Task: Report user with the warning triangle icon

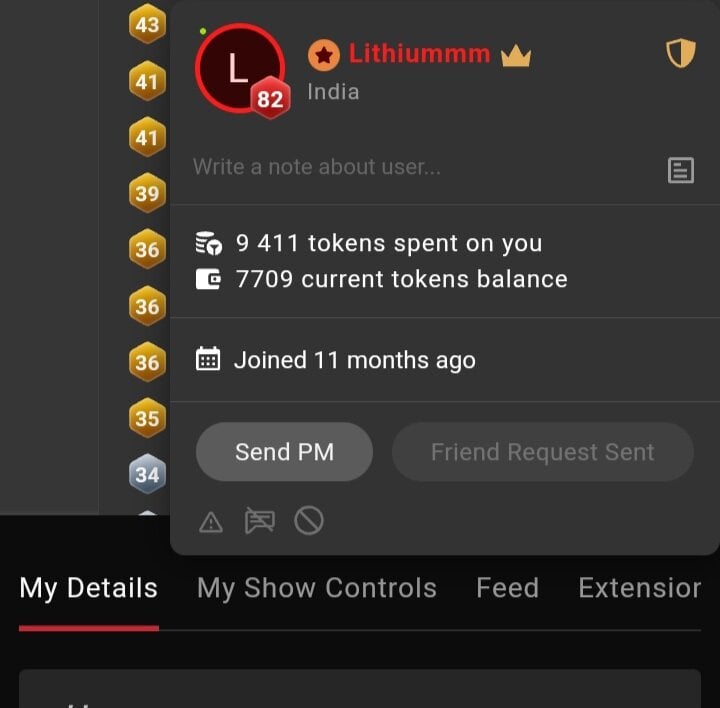Action: coord(211,521)
